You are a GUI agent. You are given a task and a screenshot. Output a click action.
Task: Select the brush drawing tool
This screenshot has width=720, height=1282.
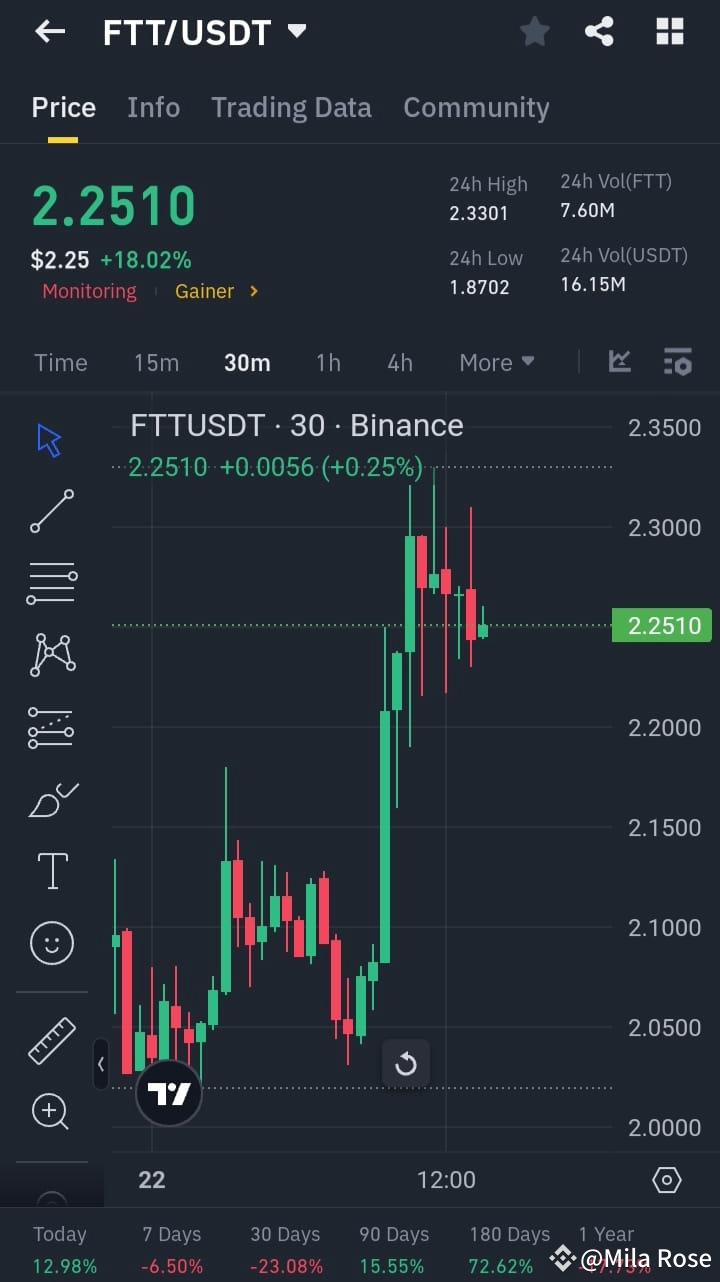50,798
